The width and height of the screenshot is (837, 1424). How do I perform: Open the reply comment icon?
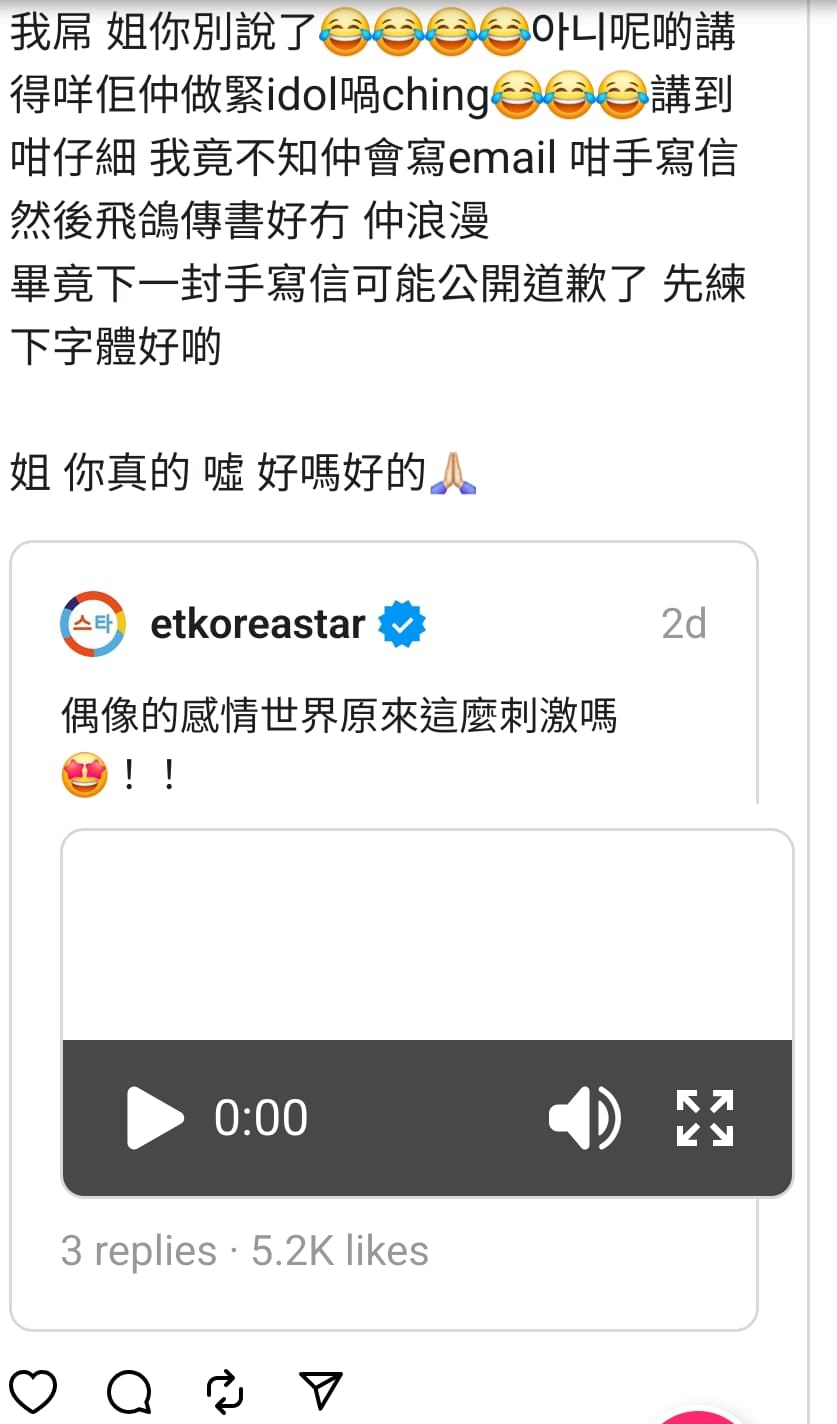129,1390
